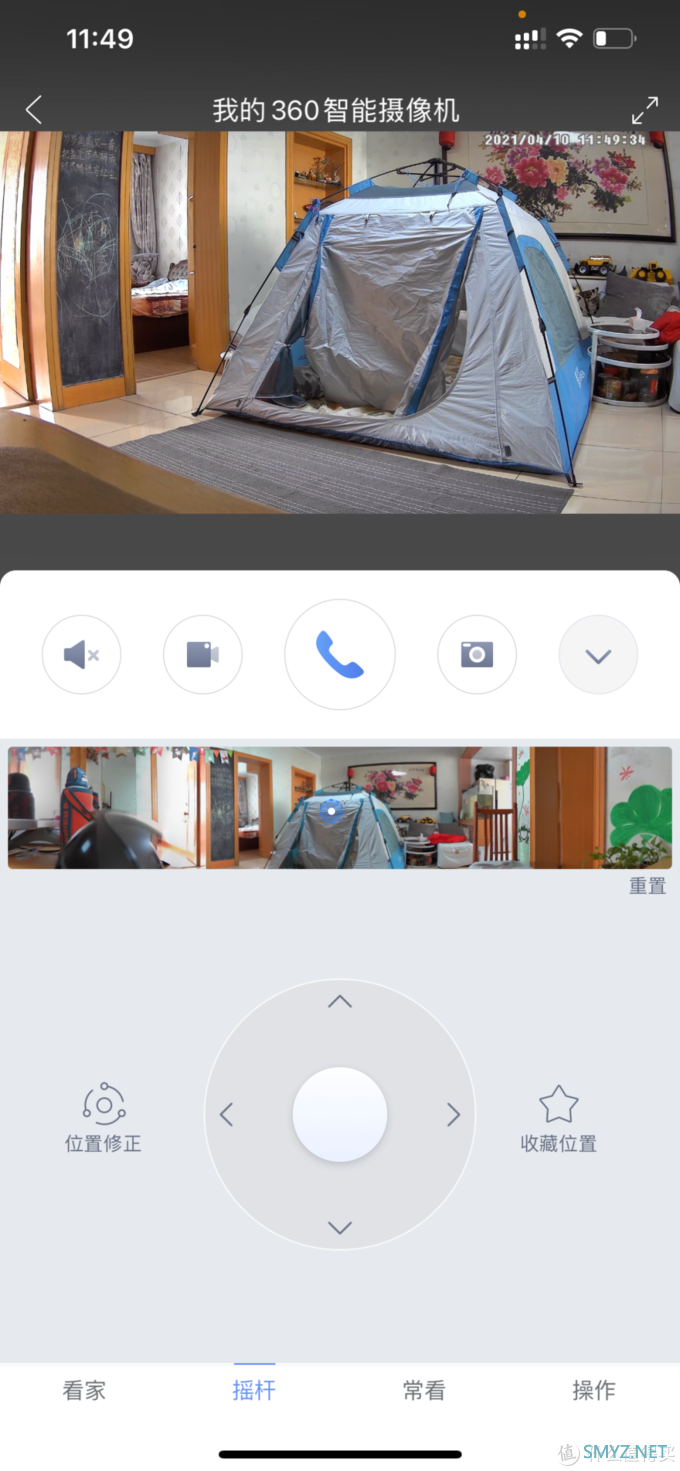Pan the camera right with the joystick arrow

453,1115
